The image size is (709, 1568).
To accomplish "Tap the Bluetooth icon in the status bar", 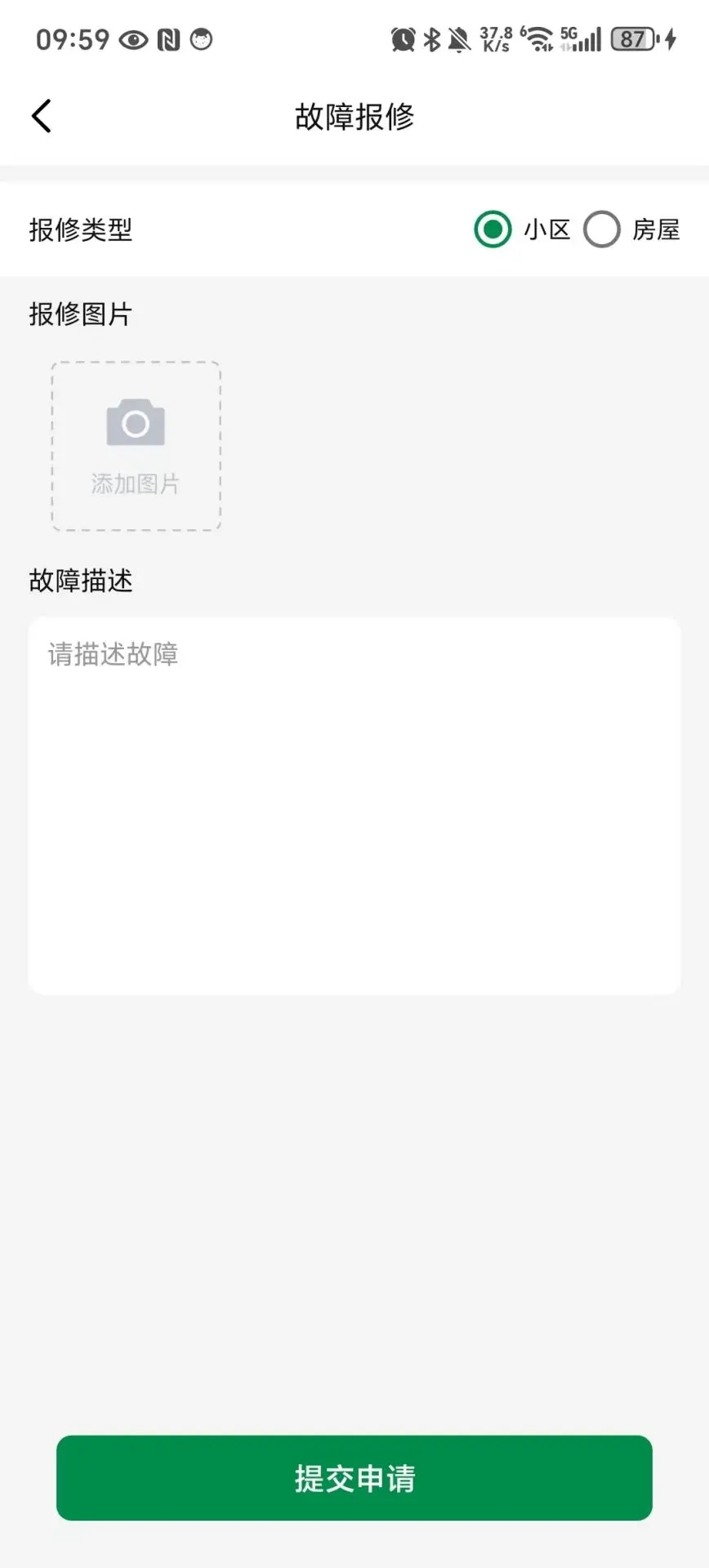I will pyautogui.click(x=431, y=37).
